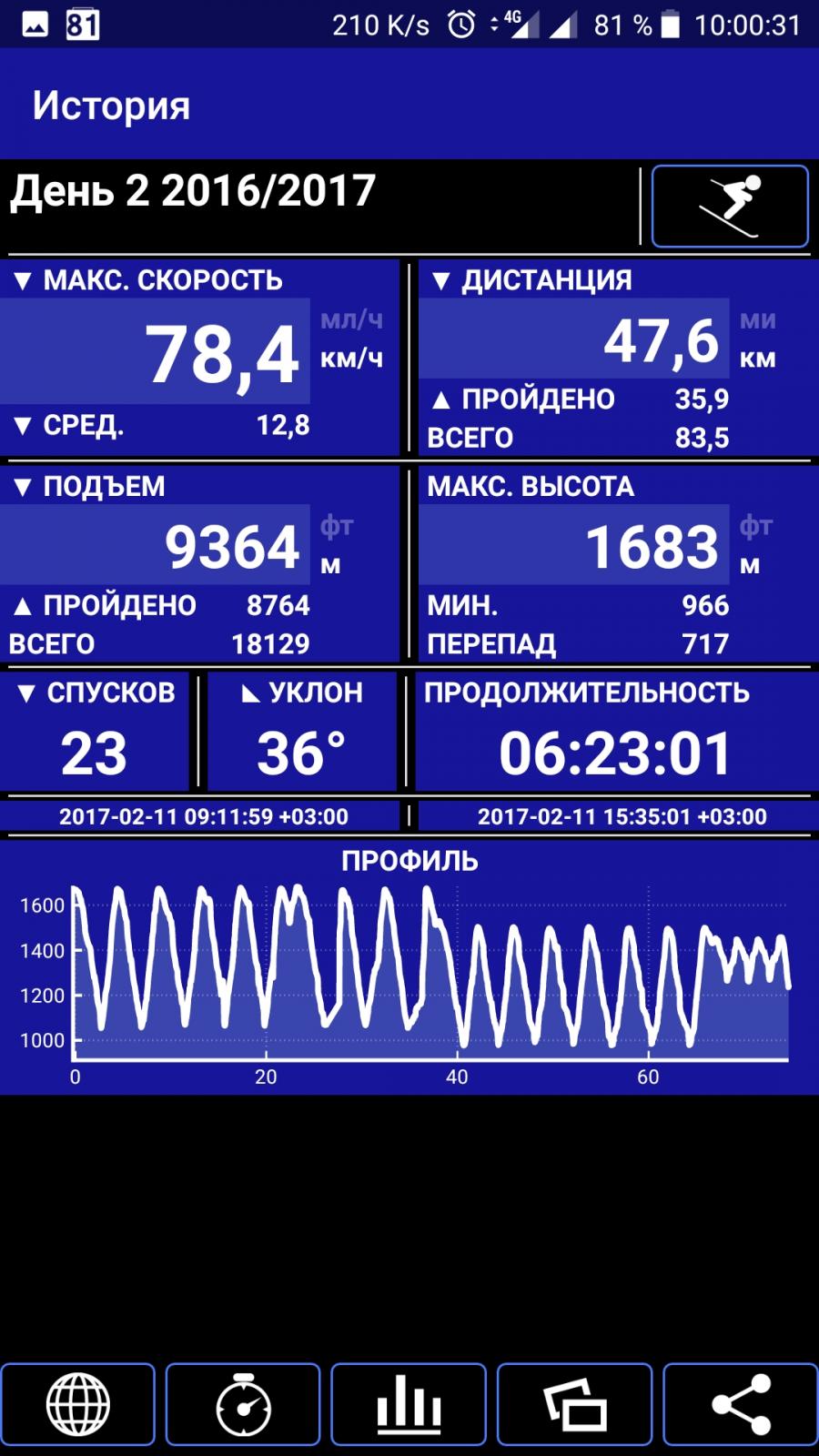Open the photos gallery icon
Viewport: 819px width, 1456px height.
[x=575, y=1404]
